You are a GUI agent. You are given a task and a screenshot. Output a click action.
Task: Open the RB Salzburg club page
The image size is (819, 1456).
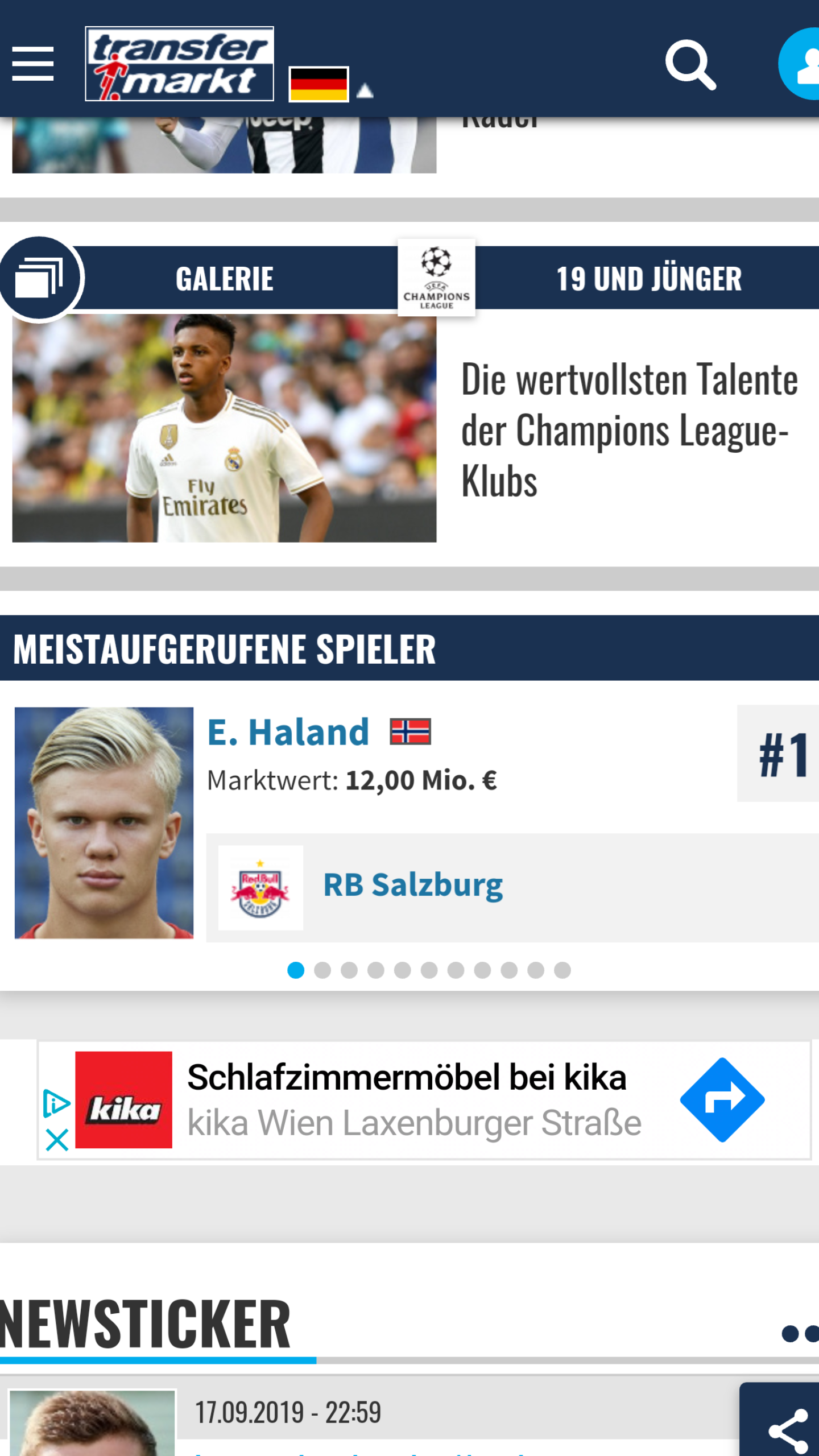point(413,885)
